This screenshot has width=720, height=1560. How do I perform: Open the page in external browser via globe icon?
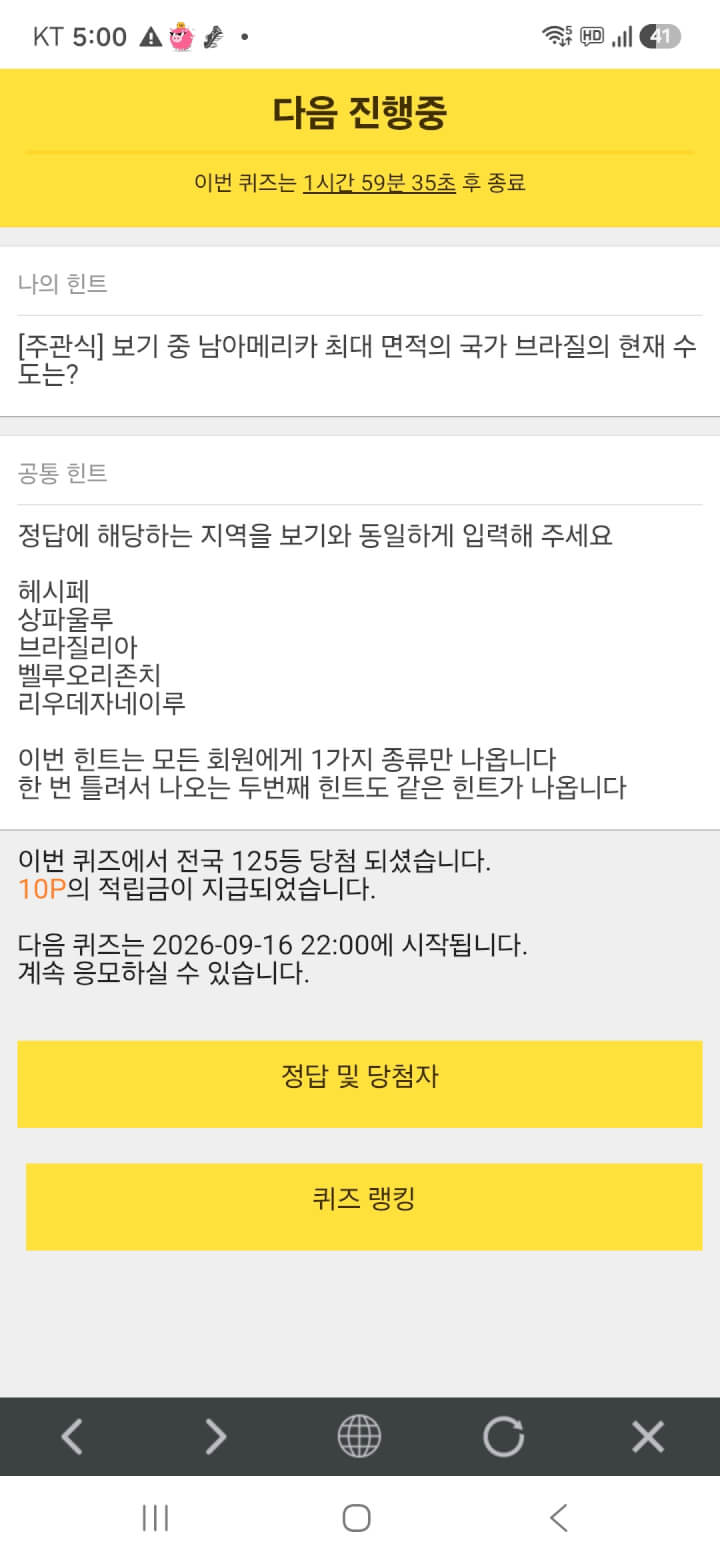pyautogui.click(x=359, y=1437)
